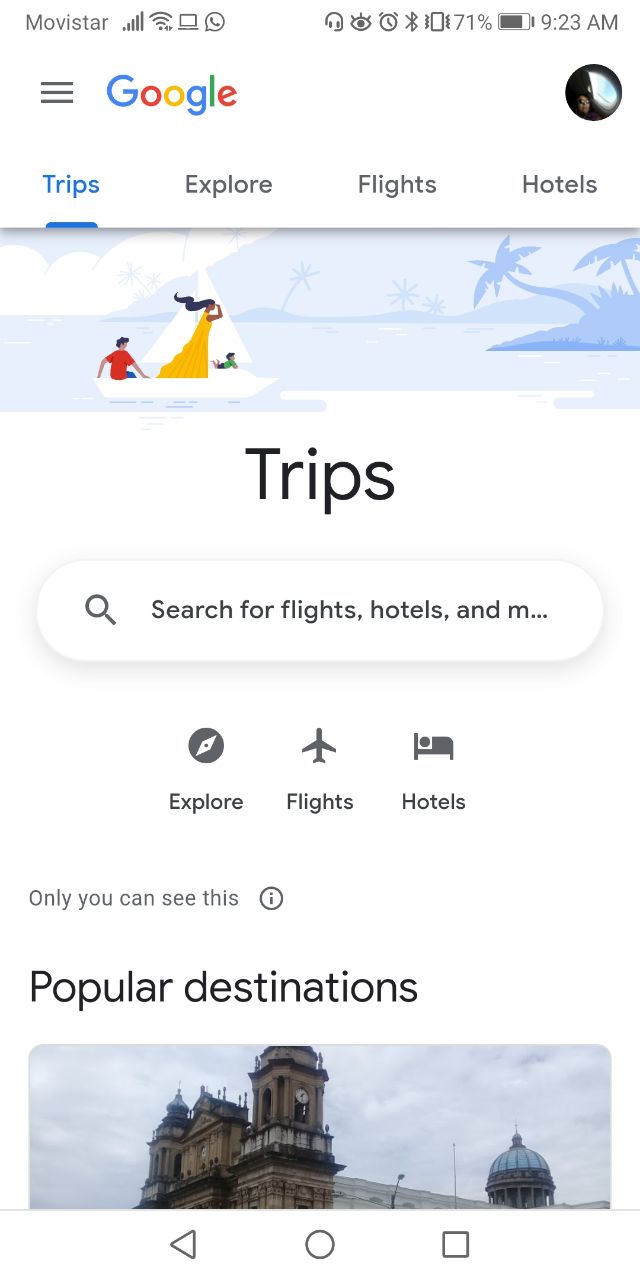Switch to the Flights top tab
Screen dimensions: 640x1280
[397, 185]
